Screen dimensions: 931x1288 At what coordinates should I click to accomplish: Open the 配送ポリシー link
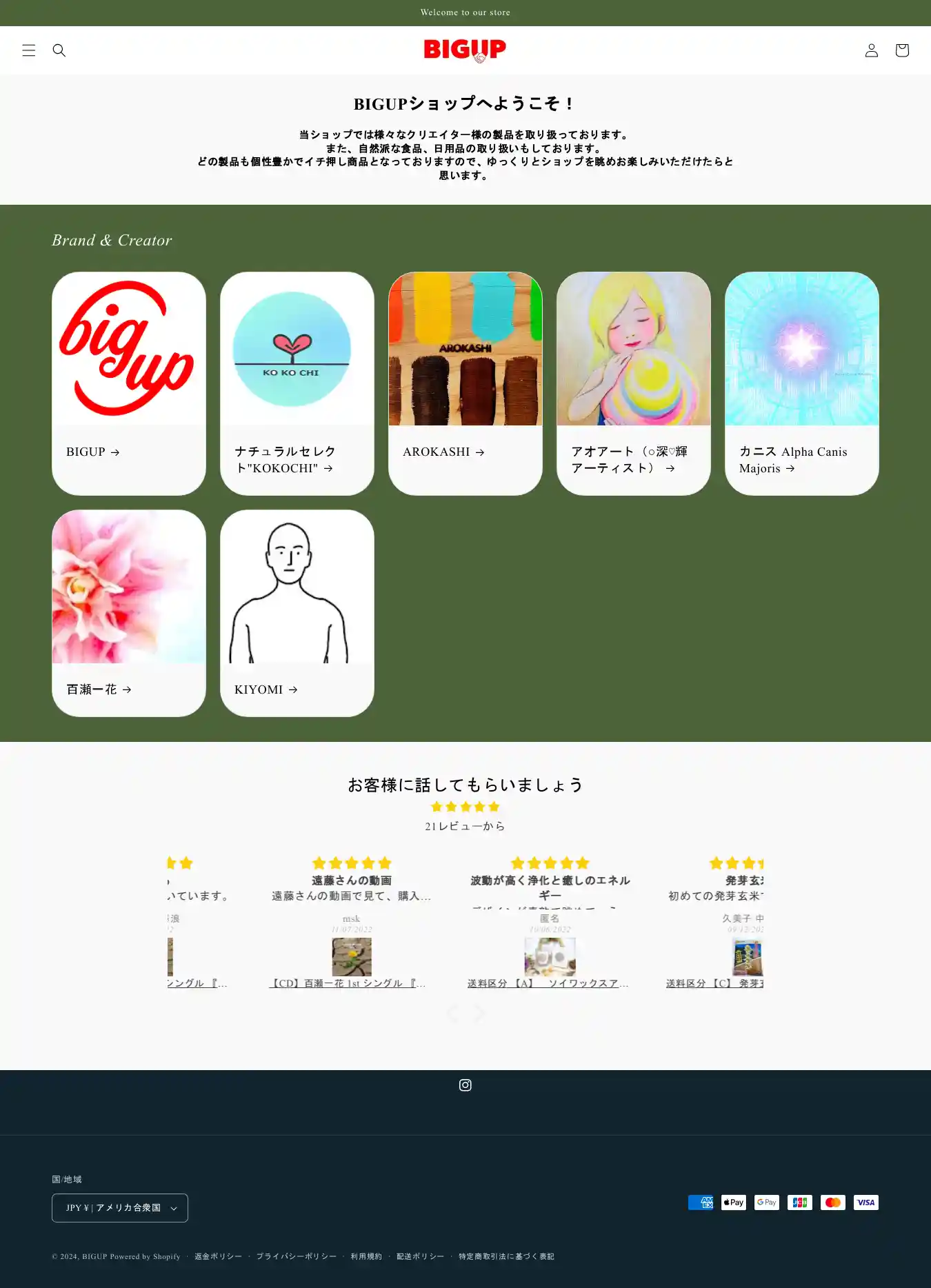[x=420, y=1256]
